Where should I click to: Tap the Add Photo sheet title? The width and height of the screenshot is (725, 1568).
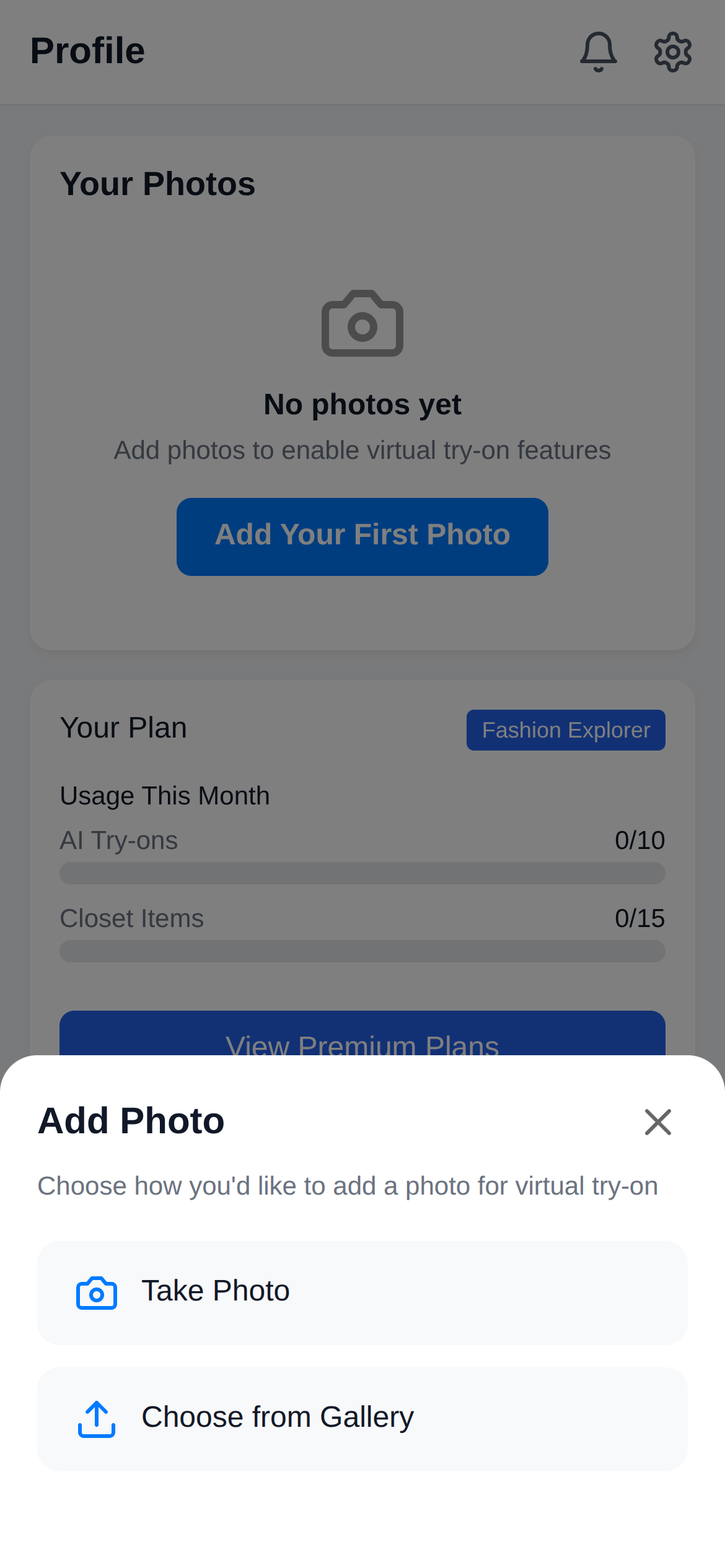click(131, 1121)
